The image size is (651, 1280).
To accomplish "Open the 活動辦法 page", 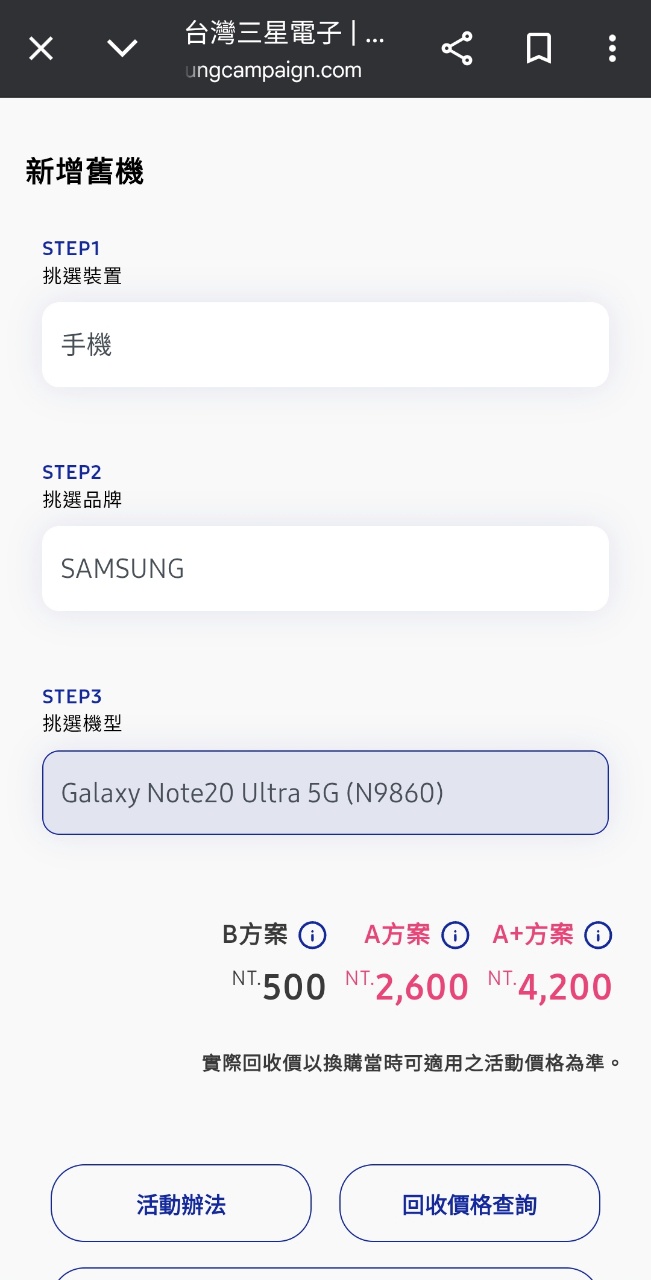I will 181,1204.
